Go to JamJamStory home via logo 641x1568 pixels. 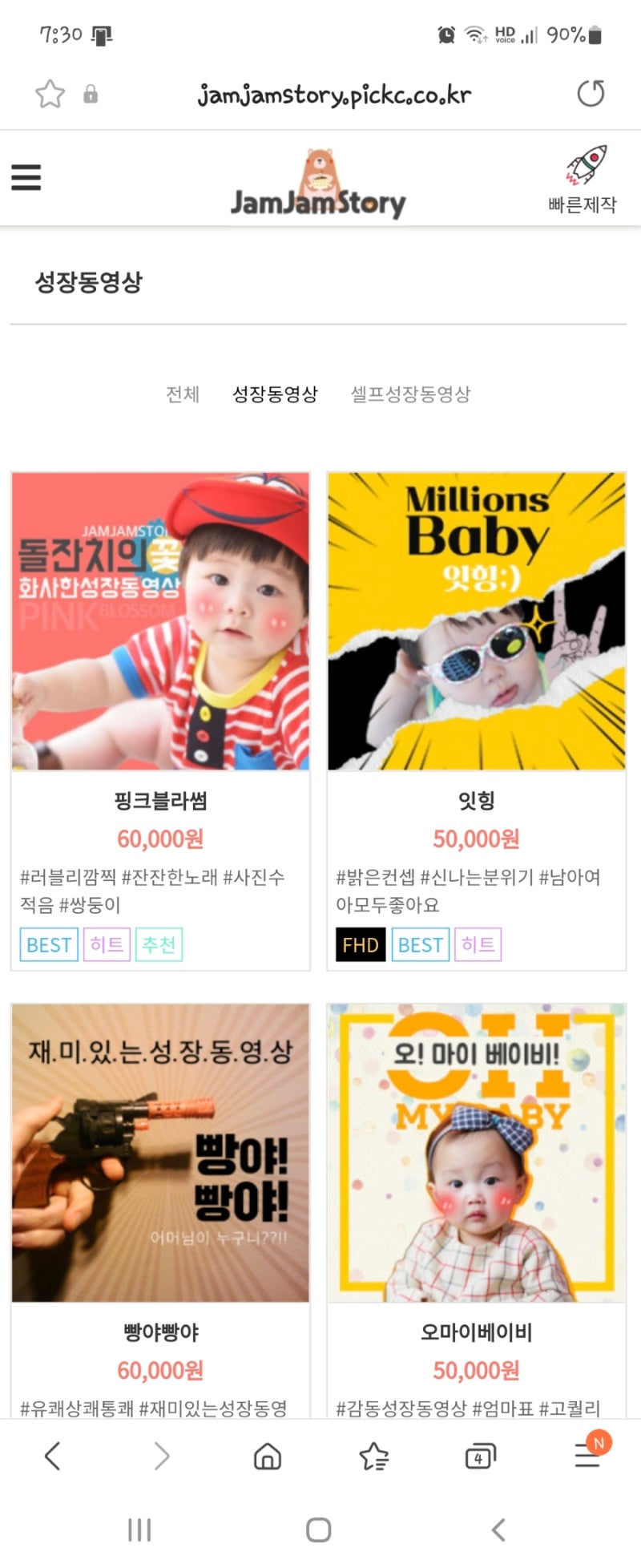pyautogui.click(x=318, y=186)
